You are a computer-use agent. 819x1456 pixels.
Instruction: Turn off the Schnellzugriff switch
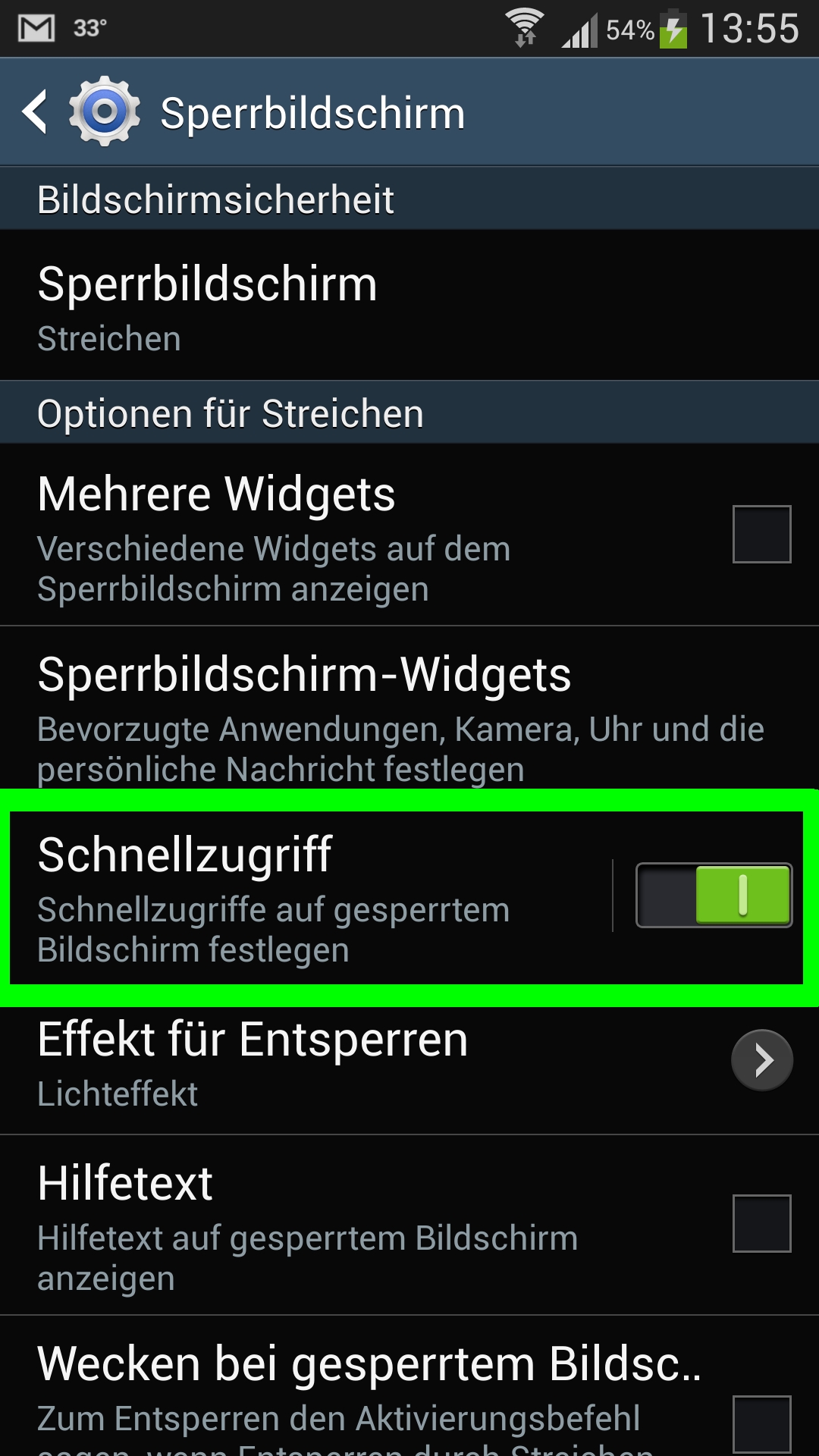point(714,896)
